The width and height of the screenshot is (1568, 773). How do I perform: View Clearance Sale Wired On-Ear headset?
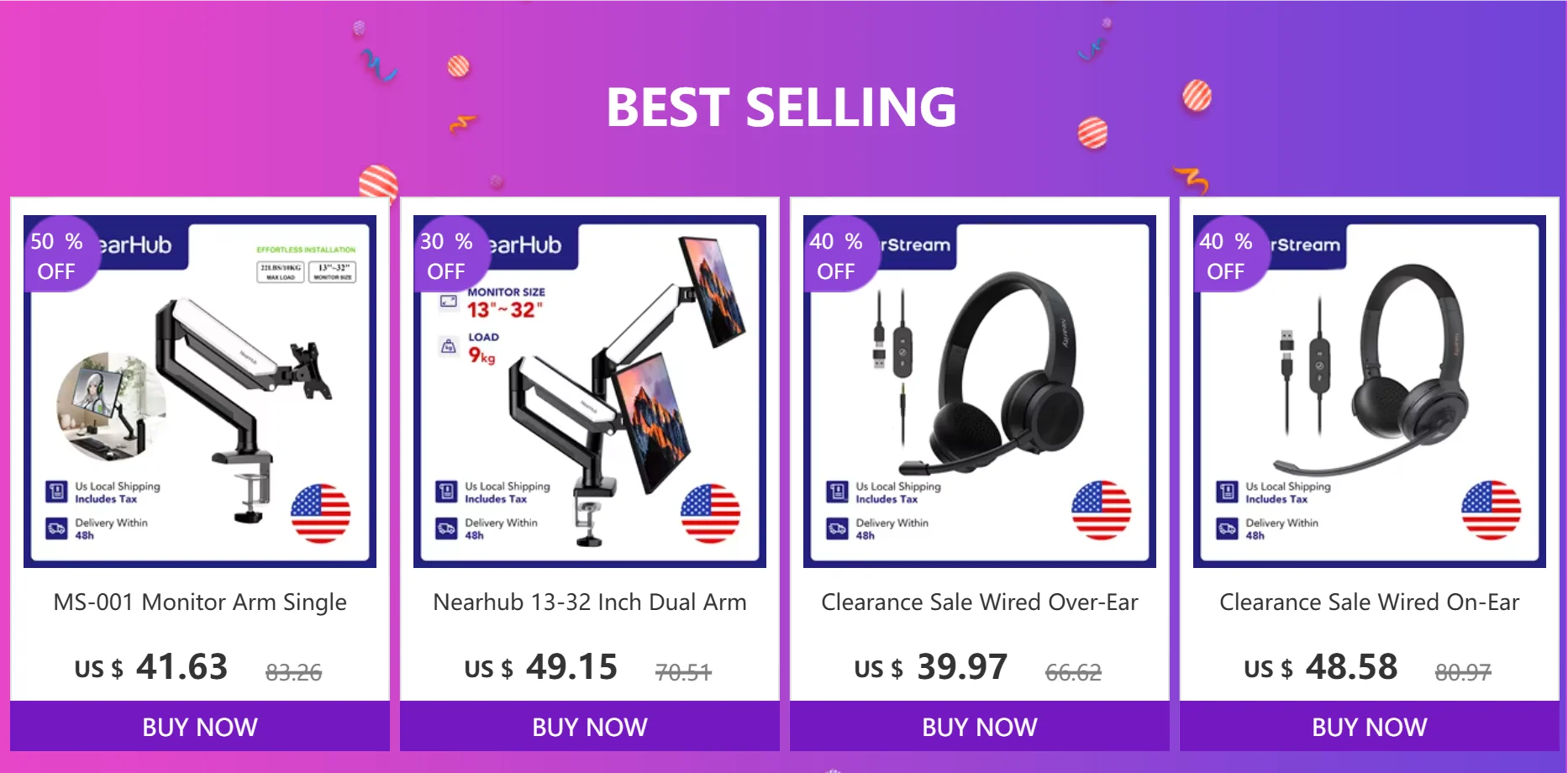point(1369,602)
